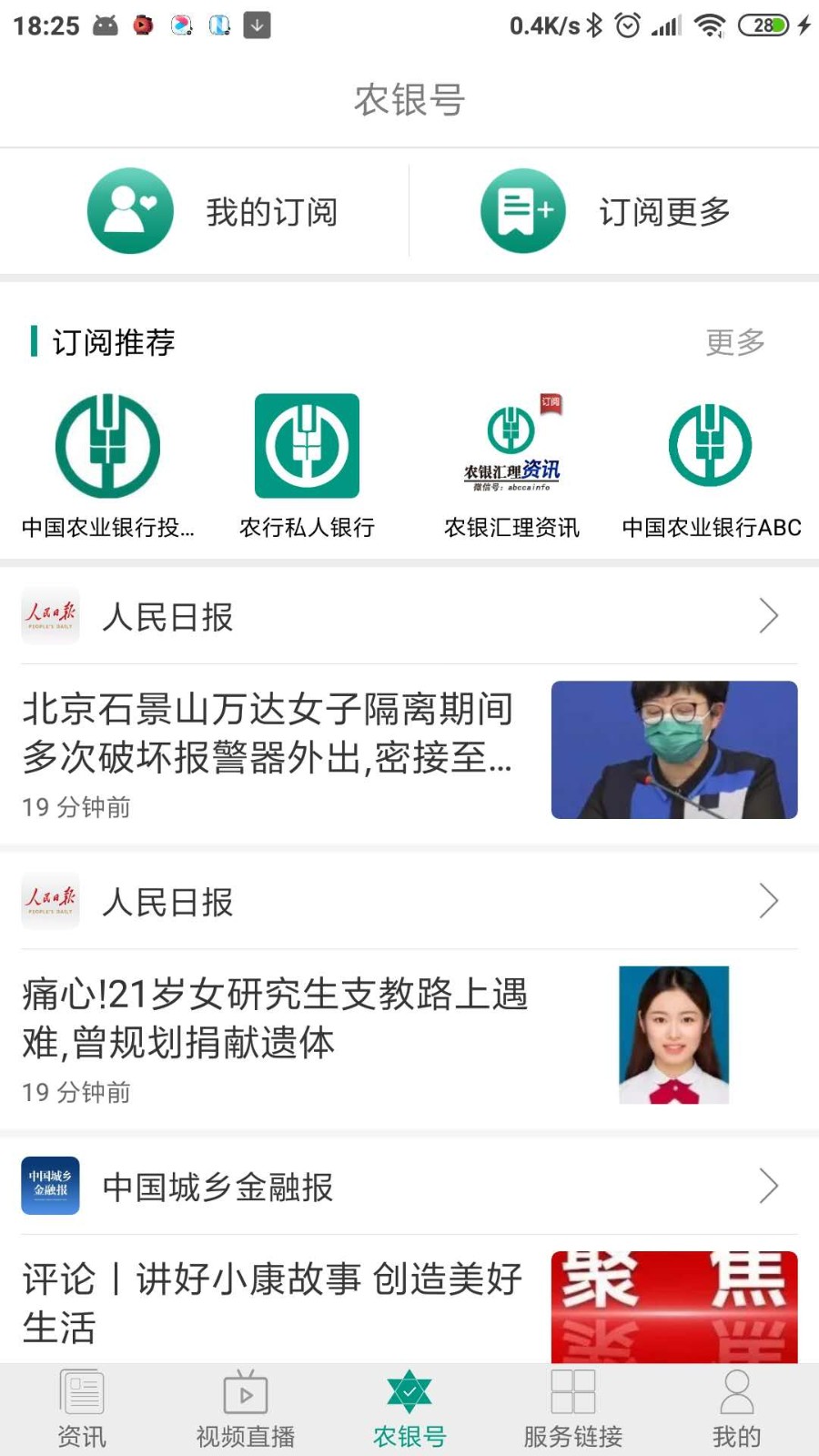Tap the 中国城乡金融报 blue logo
Viewport: 819px width, 1456px height.
(50, 1186)
